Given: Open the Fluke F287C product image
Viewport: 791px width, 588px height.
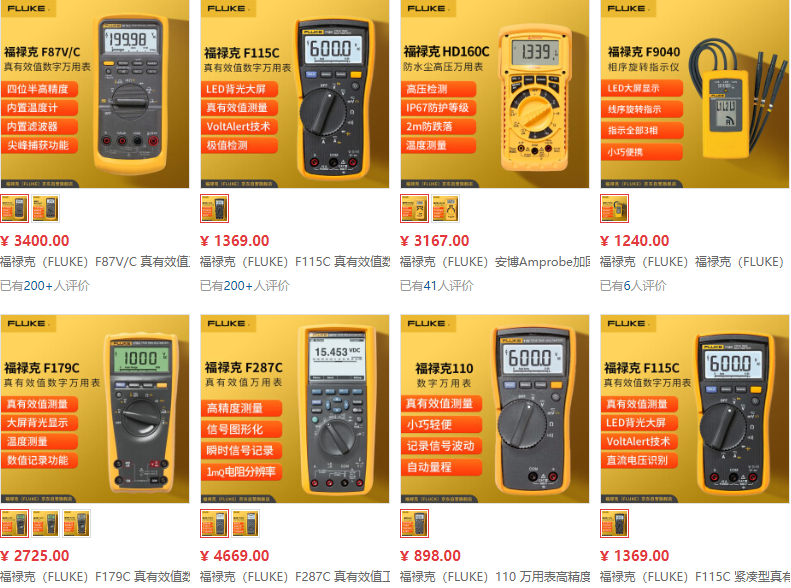Looking at the screenshot, I should [x=294, y=408].
